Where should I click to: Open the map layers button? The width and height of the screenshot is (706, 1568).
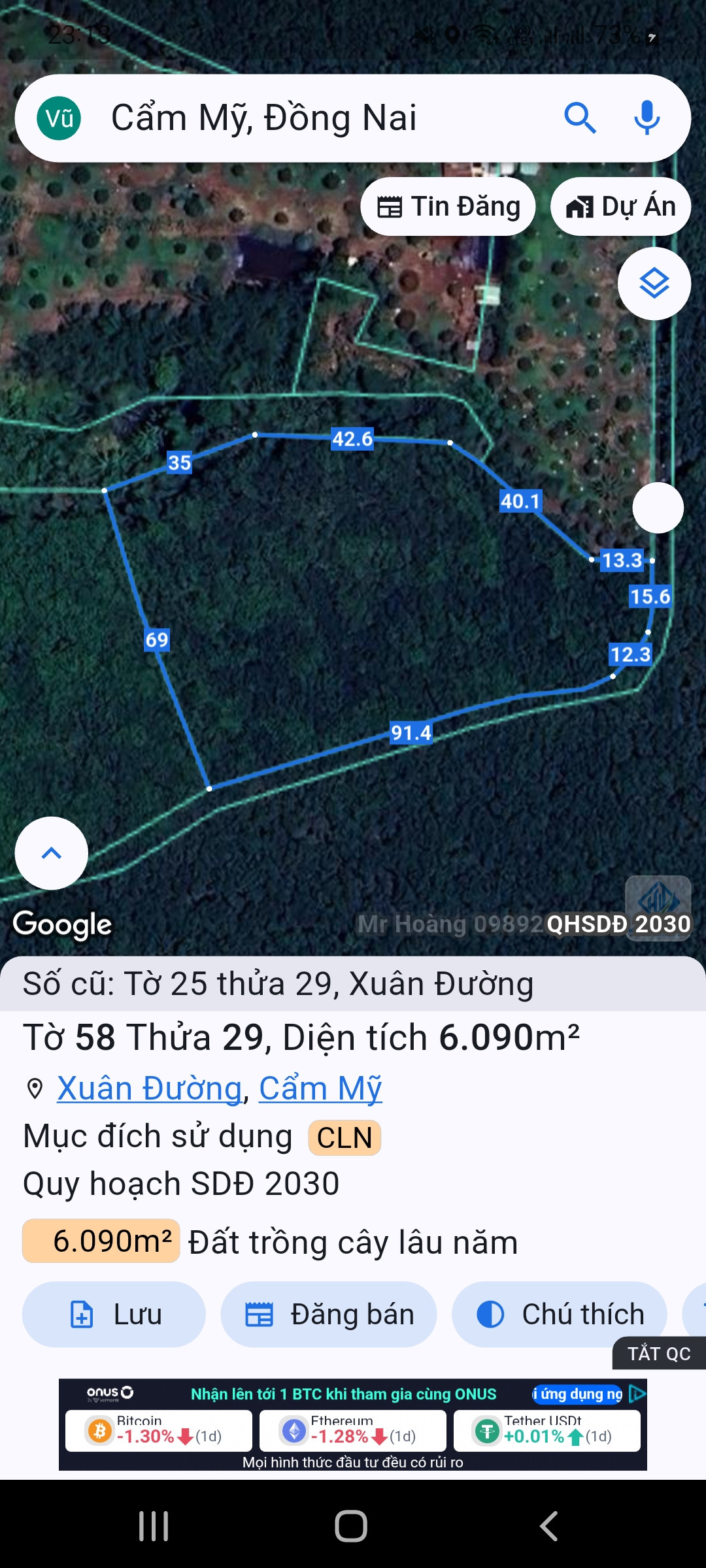tap(654, 284)
